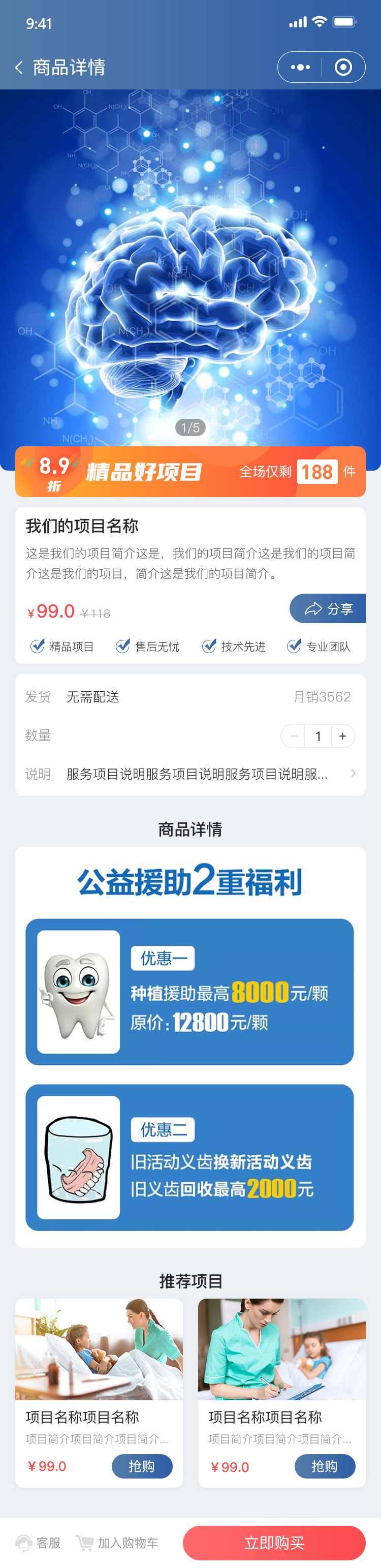This screenshot has height=1568, width=381.
Task: Tap 抢购 on the first recommended project
Action: (x=142, y=1466)
